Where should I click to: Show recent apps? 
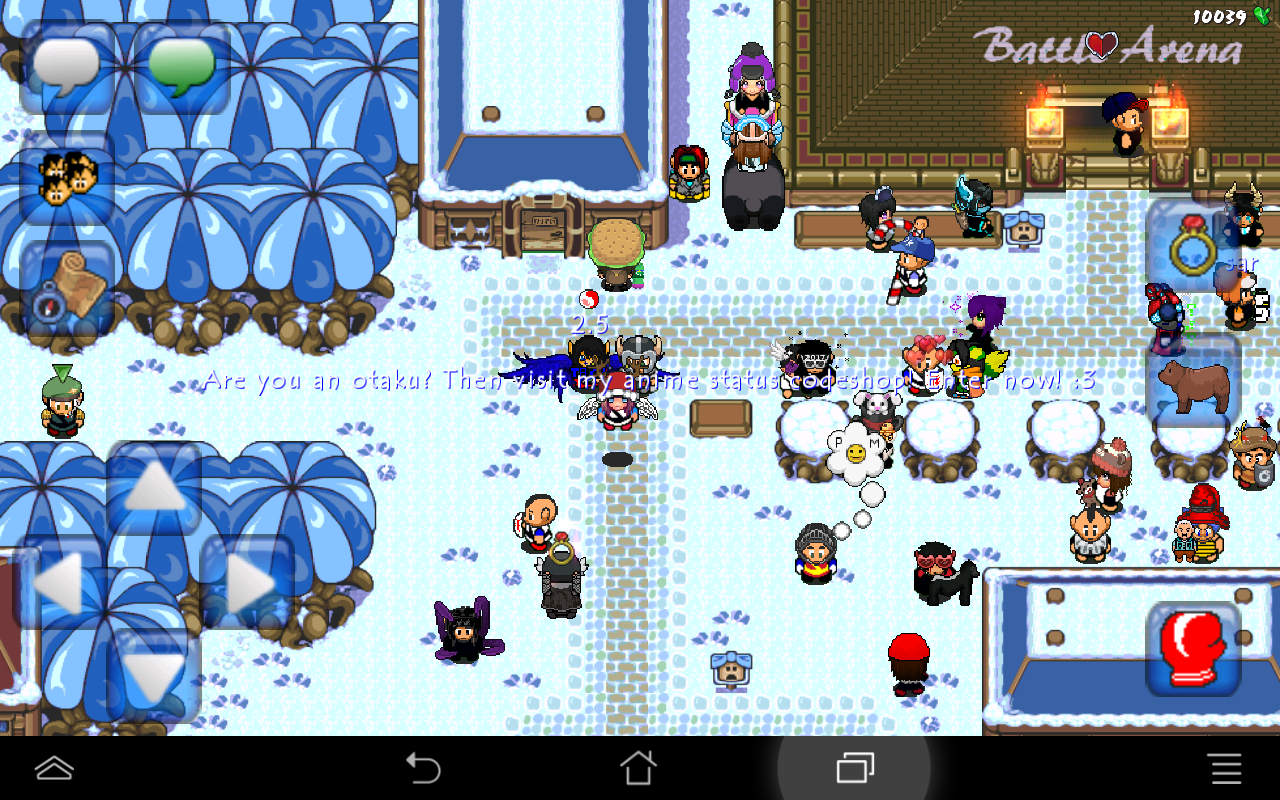pyautogui.click(x=854, y=768)
